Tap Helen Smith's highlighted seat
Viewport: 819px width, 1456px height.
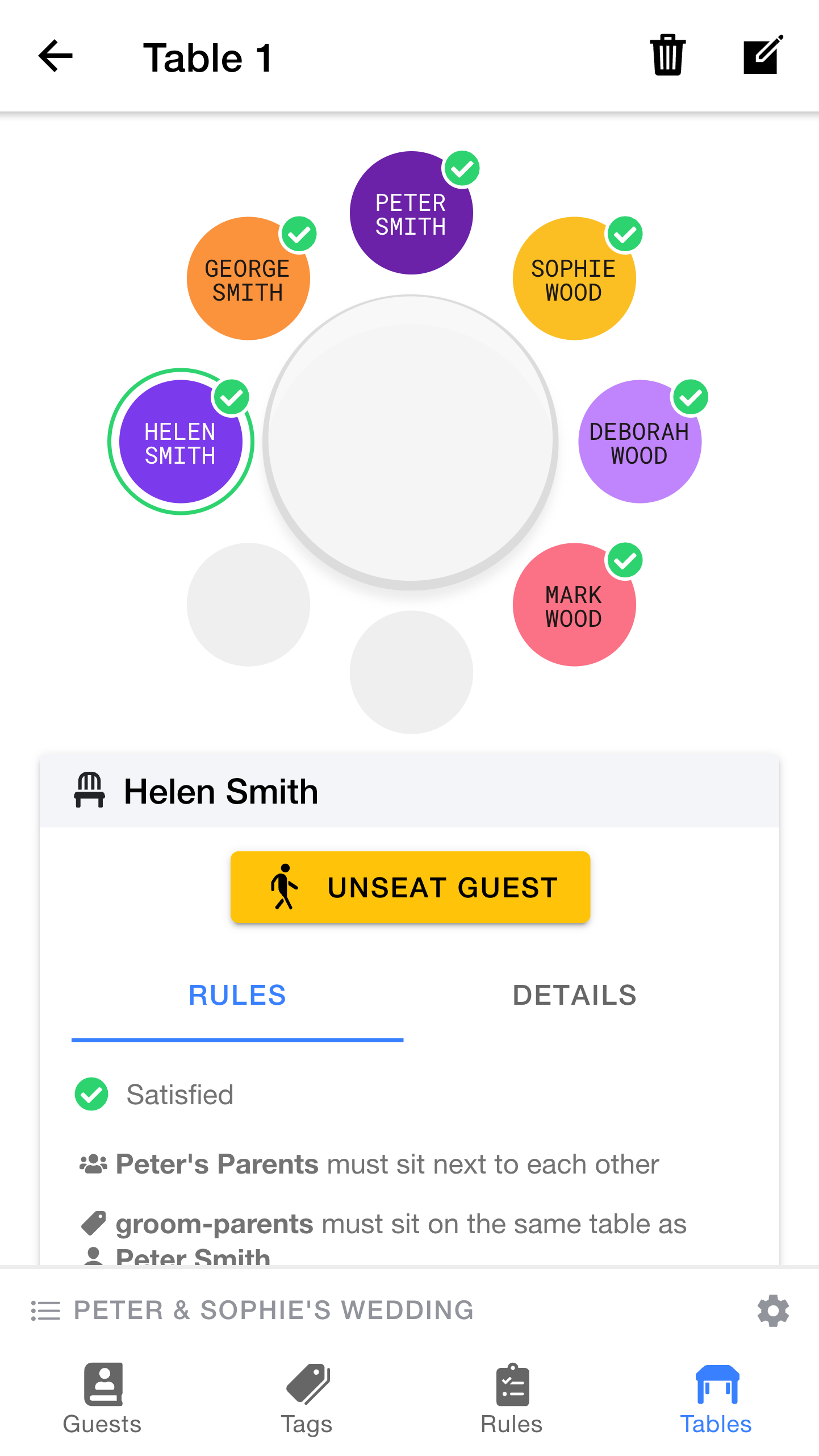click(181, 442)
